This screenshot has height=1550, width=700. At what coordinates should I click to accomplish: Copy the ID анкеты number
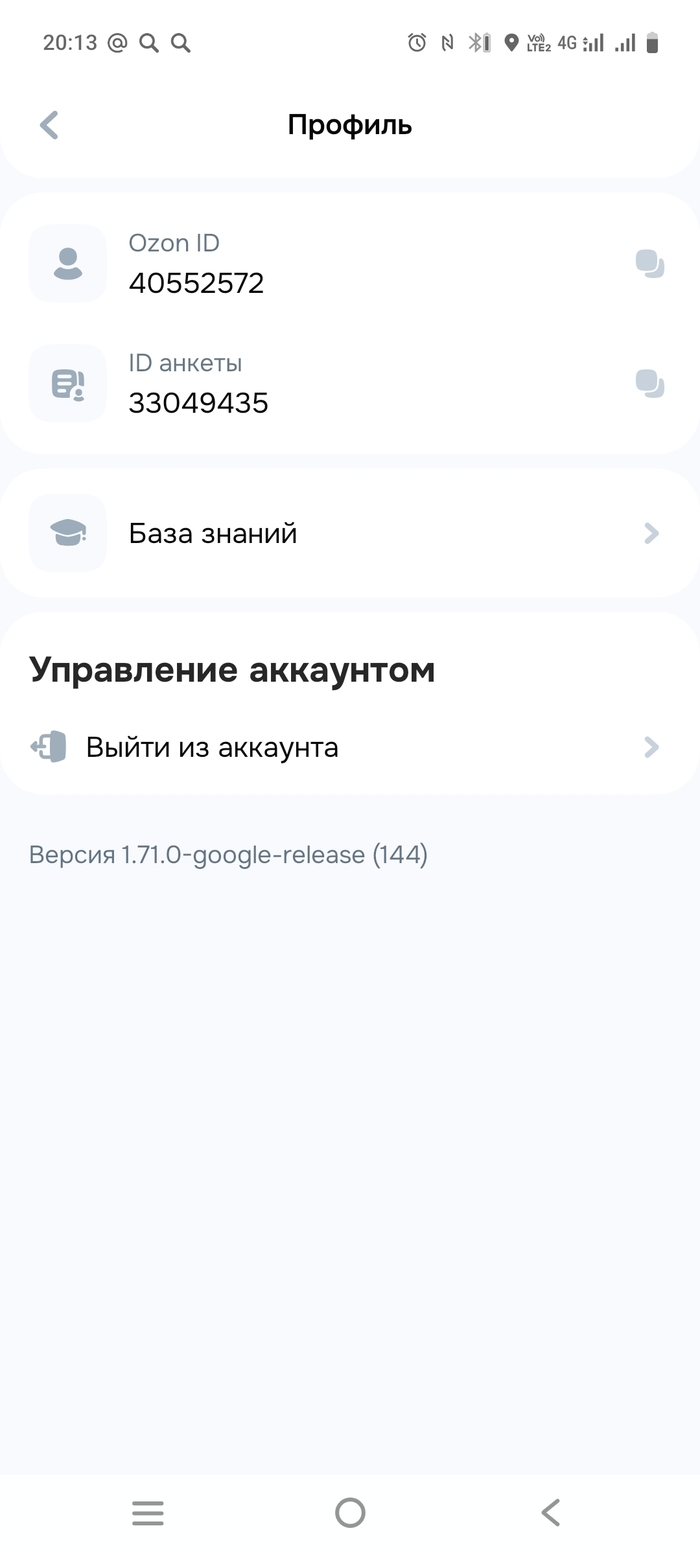tap(650, 383)
